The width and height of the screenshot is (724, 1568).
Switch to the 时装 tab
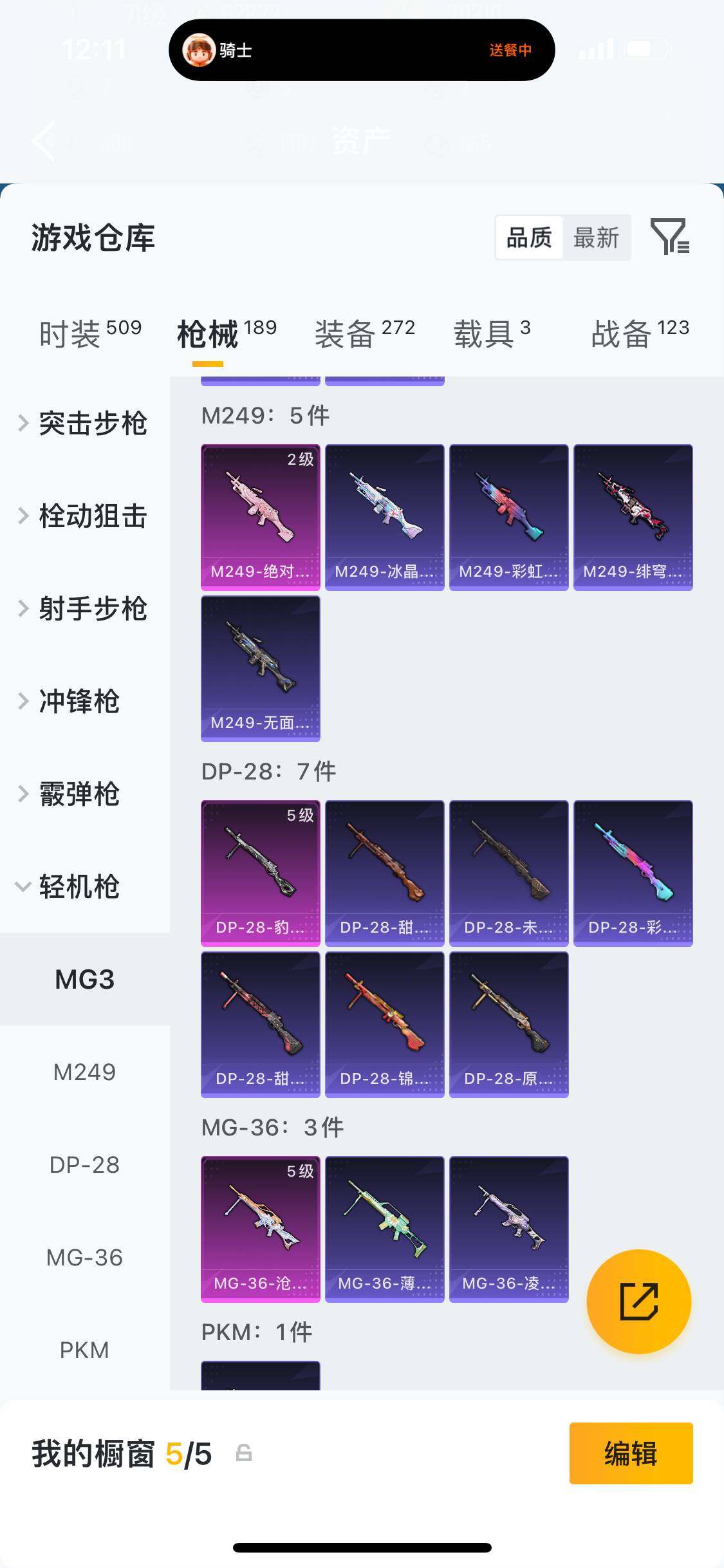[x=90, y=333]
